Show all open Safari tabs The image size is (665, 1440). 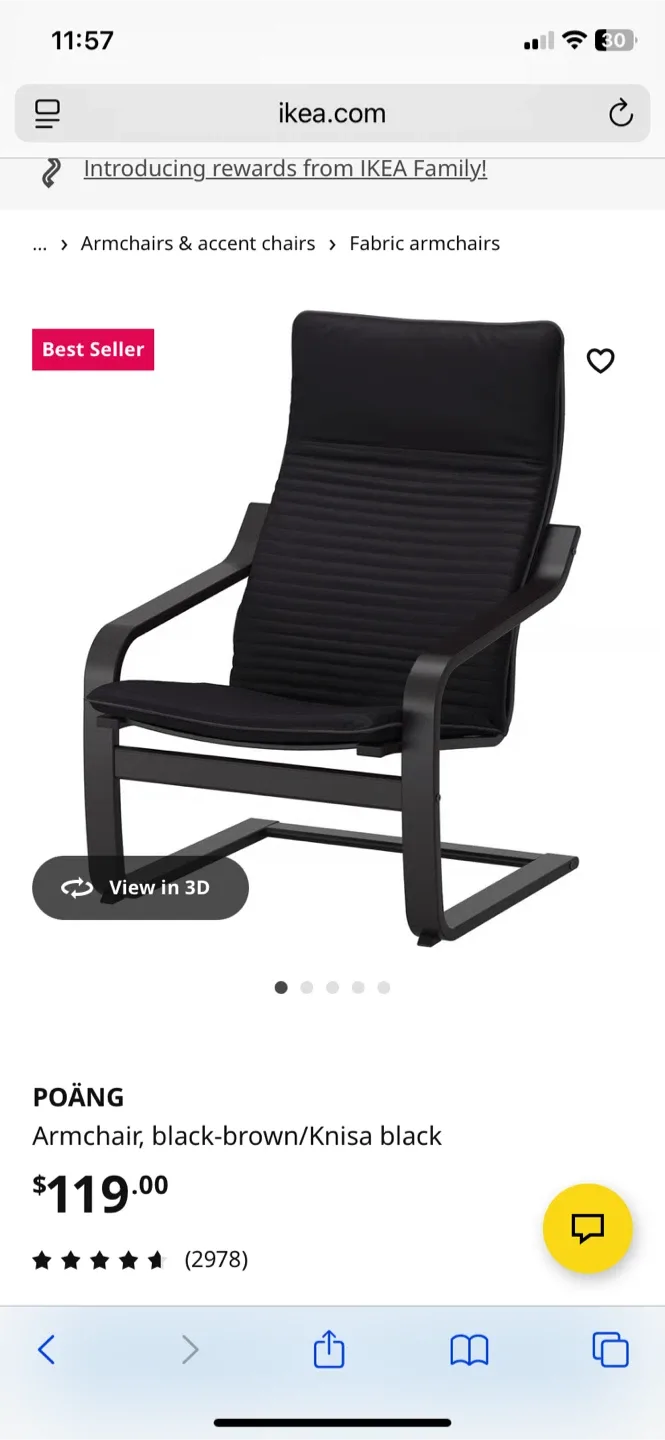click(x=610, y=1350)
